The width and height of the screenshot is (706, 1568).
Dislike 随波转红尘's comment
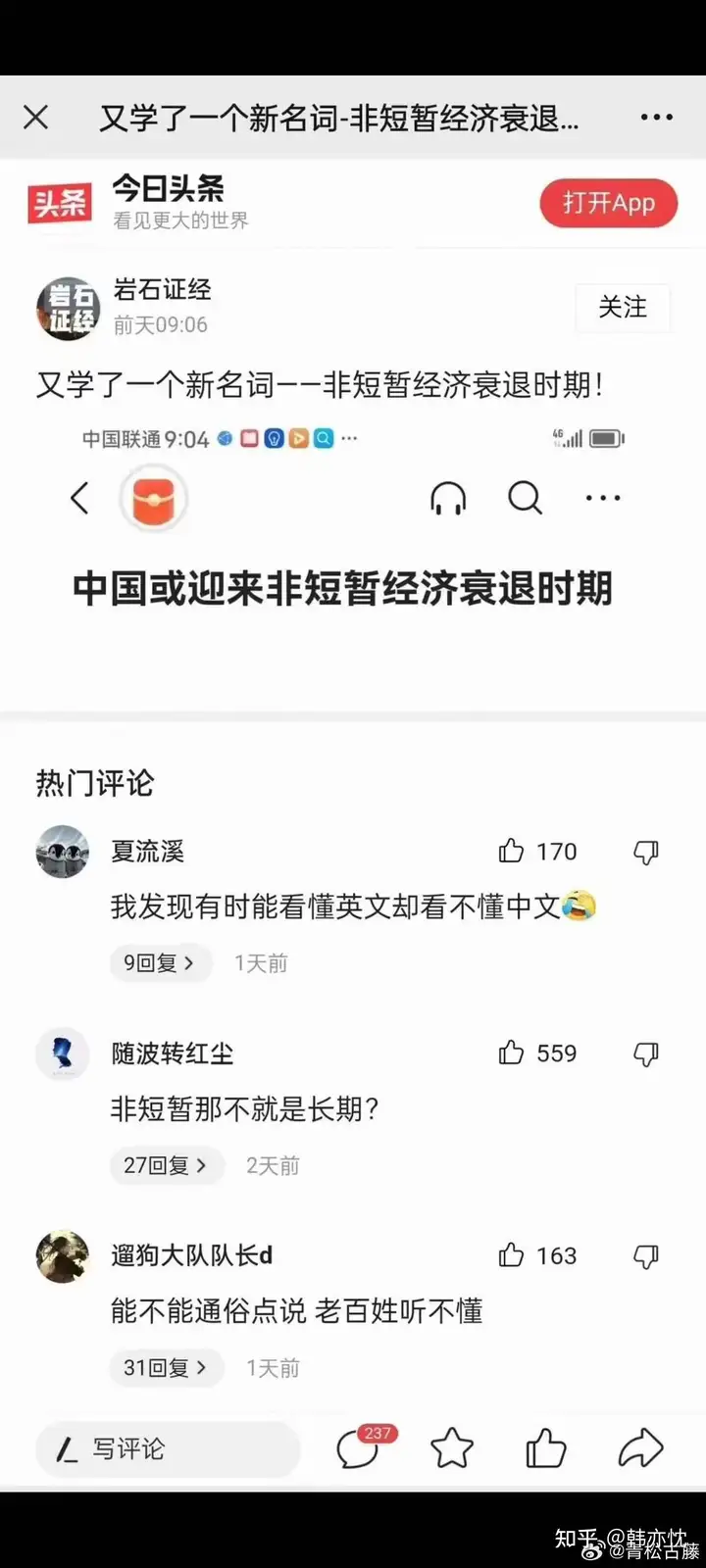point(646,1053)
